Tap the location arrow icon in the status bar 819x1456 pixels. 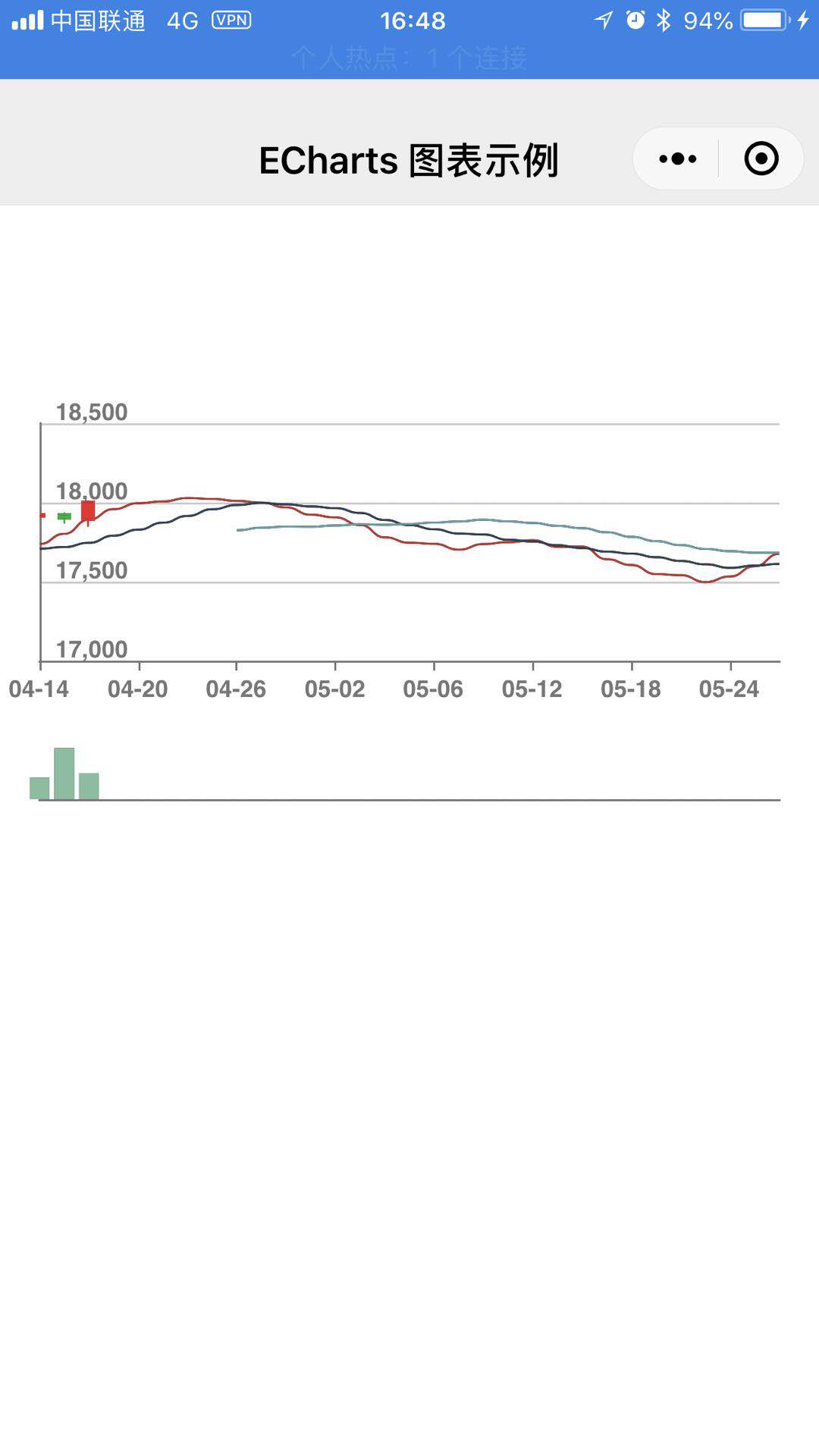tap(604, 20)
